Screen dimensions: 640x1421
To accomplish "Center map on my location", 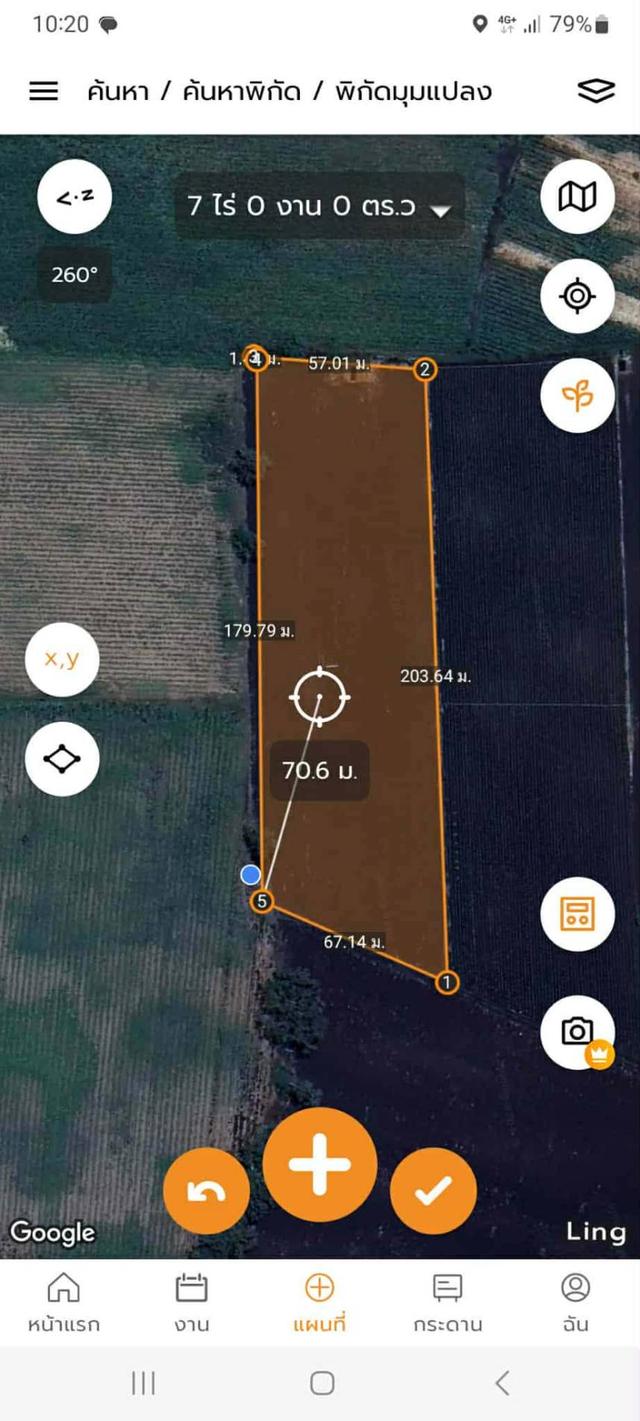I will (577, 296).
